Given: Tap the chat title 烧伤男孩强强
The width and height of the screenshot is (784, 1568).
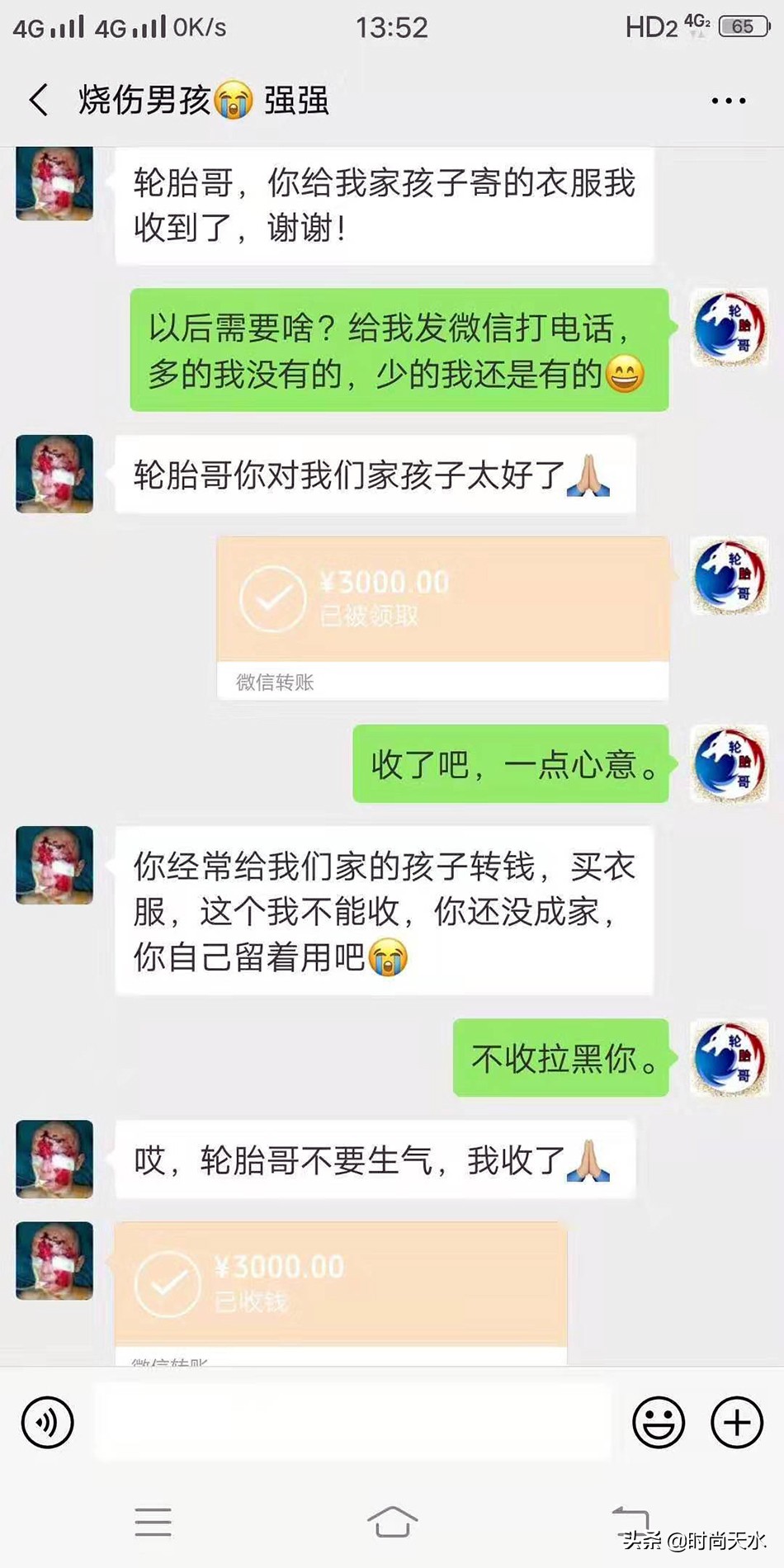Looking at the screenshot, I should tap(202, 99).
